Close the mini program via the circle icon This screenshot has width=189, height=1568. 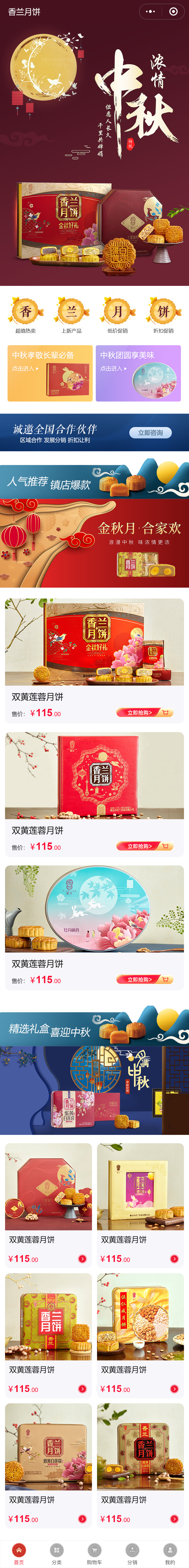click(x=173, y=12)
